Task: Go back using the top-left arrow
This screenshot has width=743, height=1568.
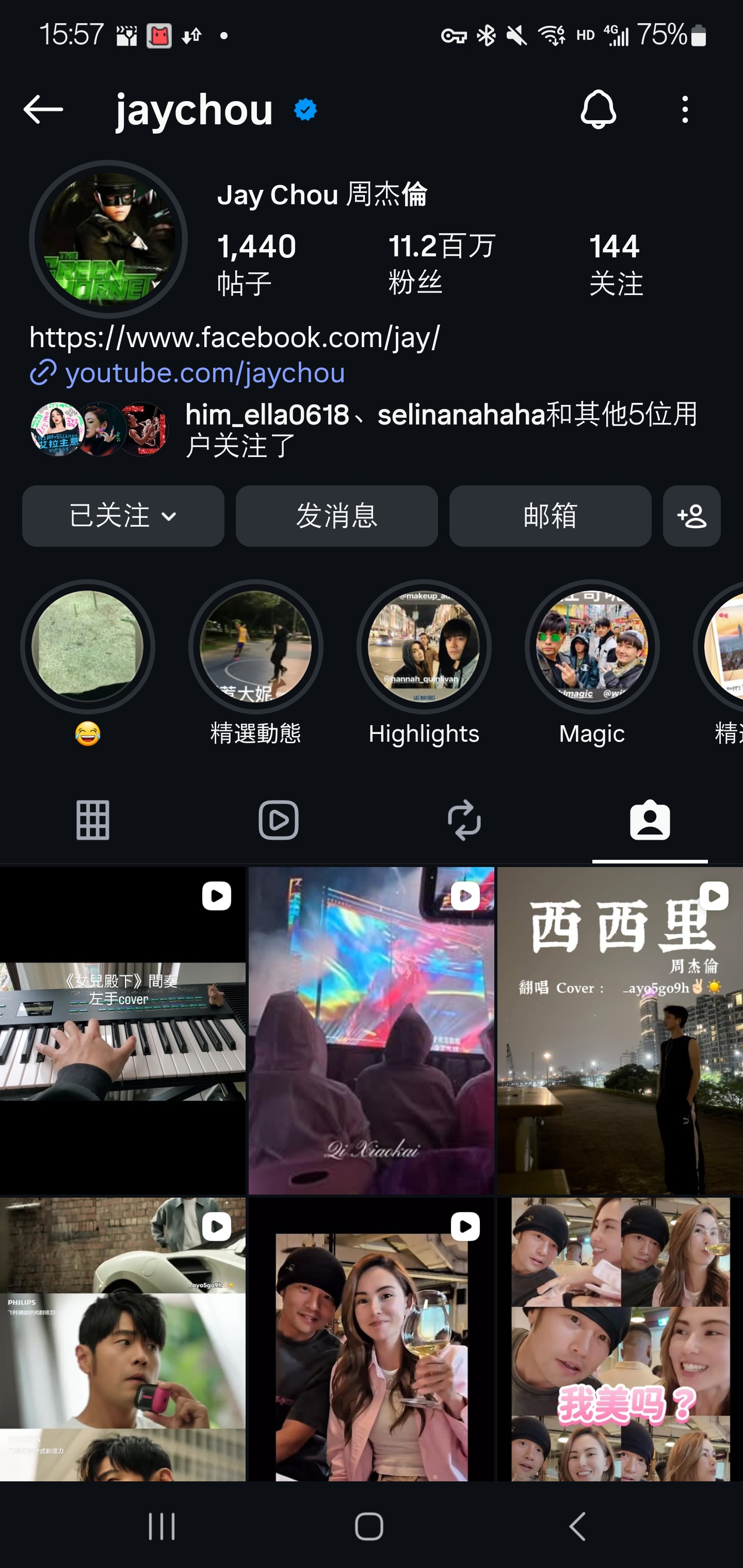Action: [x=43, y=109]
